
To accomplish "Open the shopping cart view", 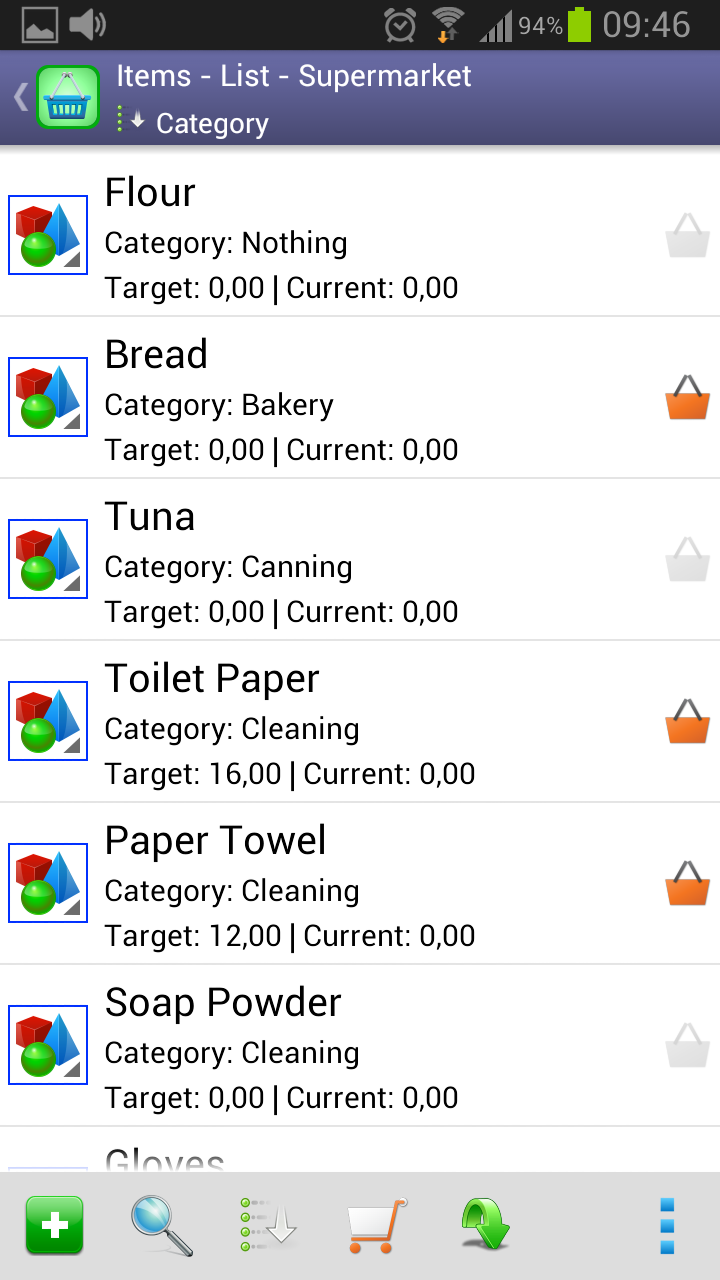I will coord(376,1226).
